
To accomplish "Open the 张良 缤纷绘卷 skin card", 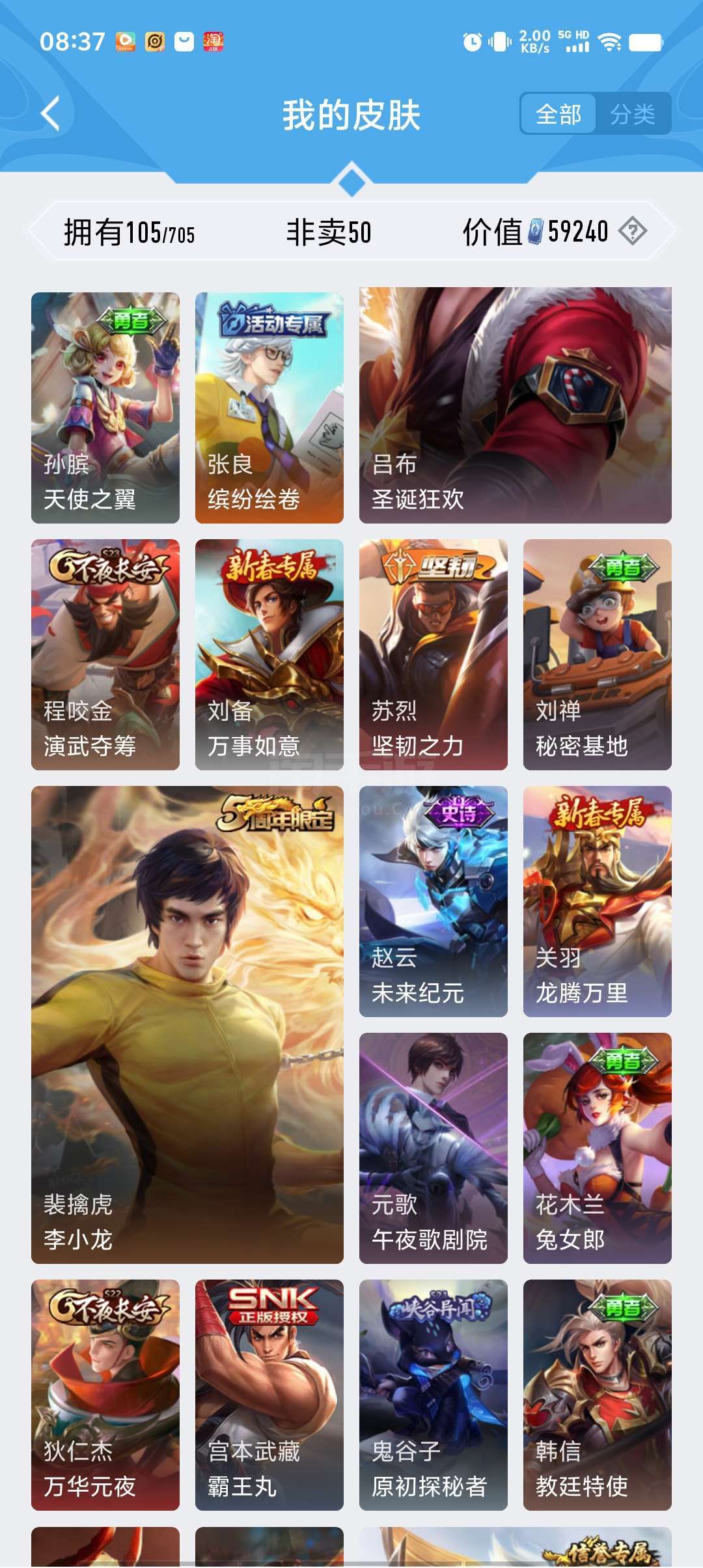I will 269,408.
